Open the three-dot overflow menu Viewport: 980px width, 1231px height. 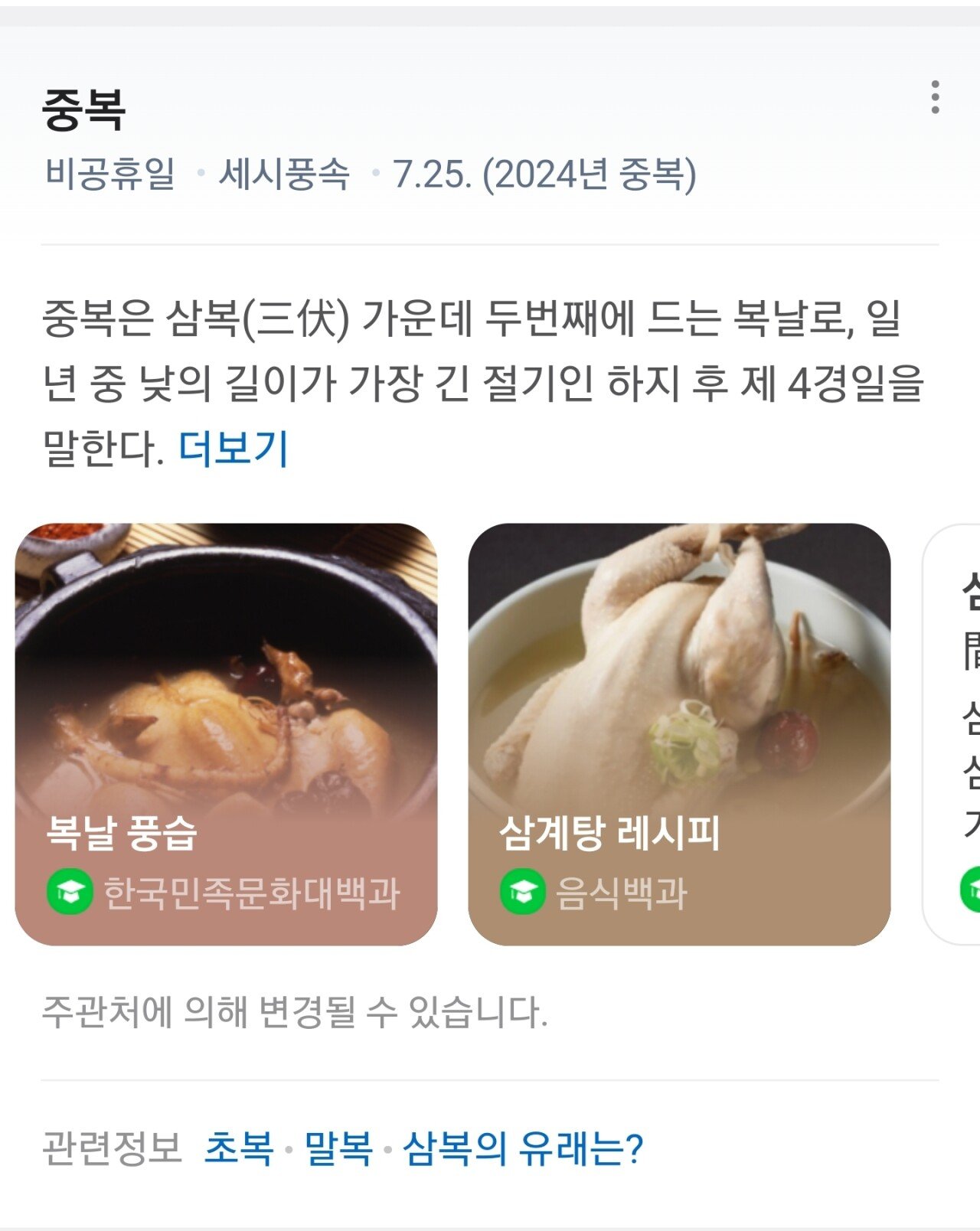point(935,97)
